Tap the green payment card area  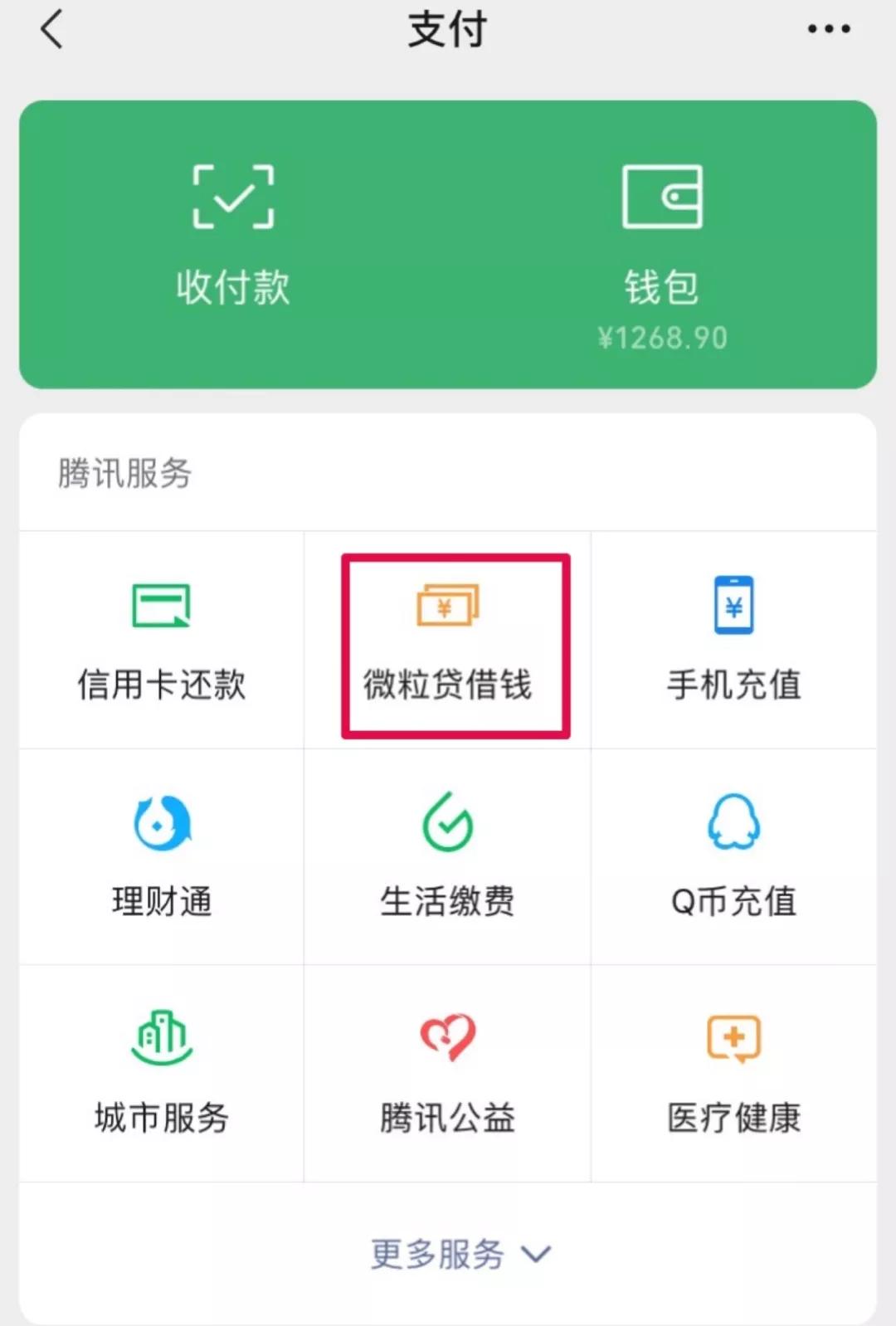point(448,243)
